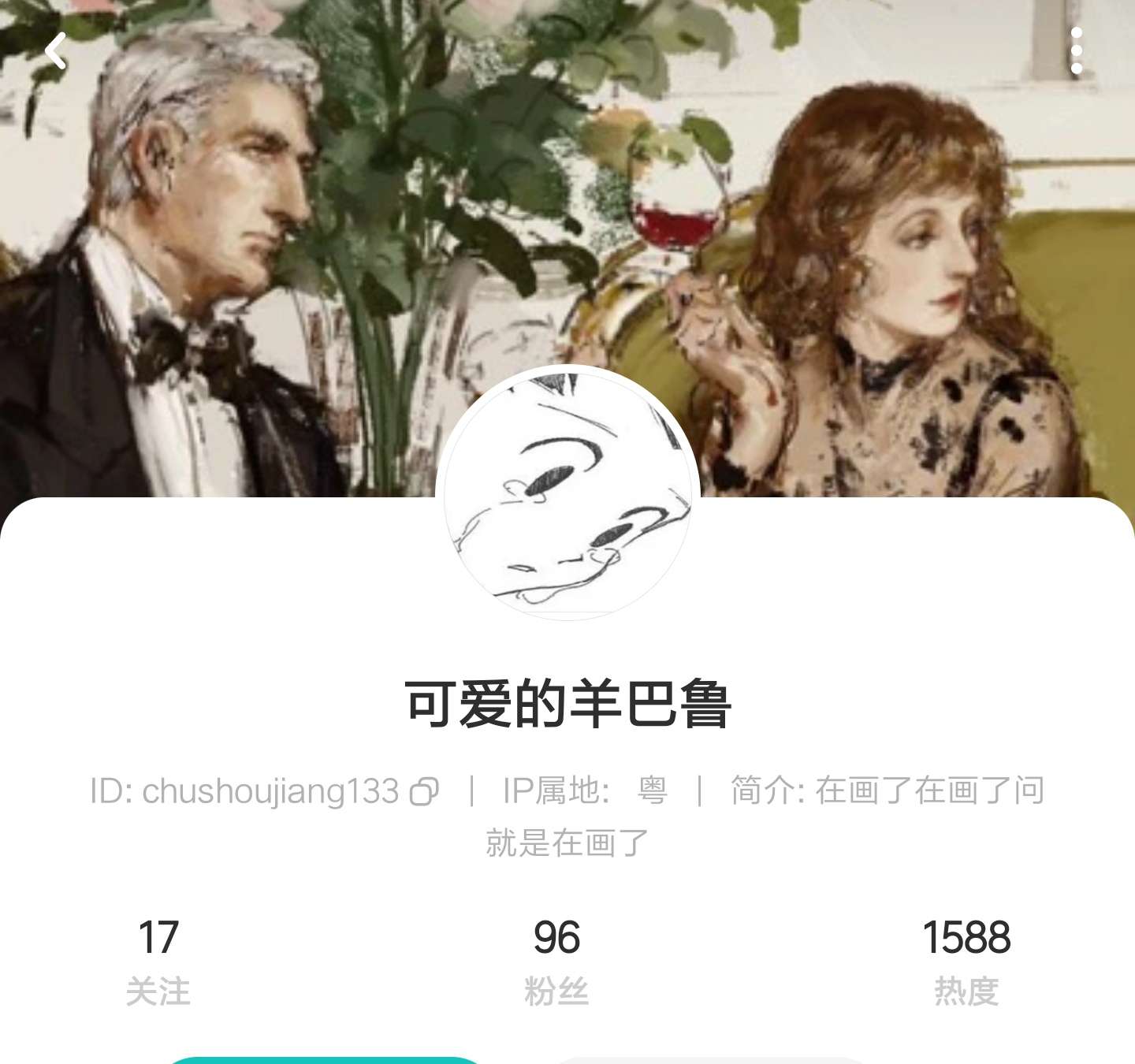
Task: Go back using the top-left arrow
Action: pyautogui.click(x=55, y=51)
